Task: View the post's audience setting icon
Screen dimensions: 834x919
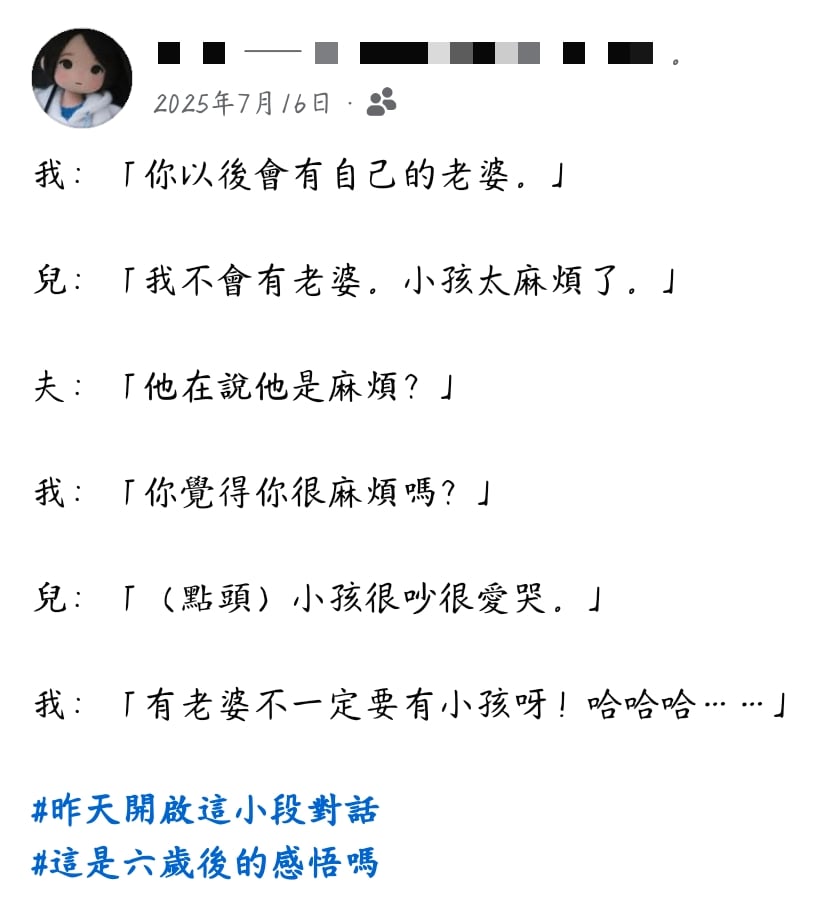Action: [x=381, y=102]
